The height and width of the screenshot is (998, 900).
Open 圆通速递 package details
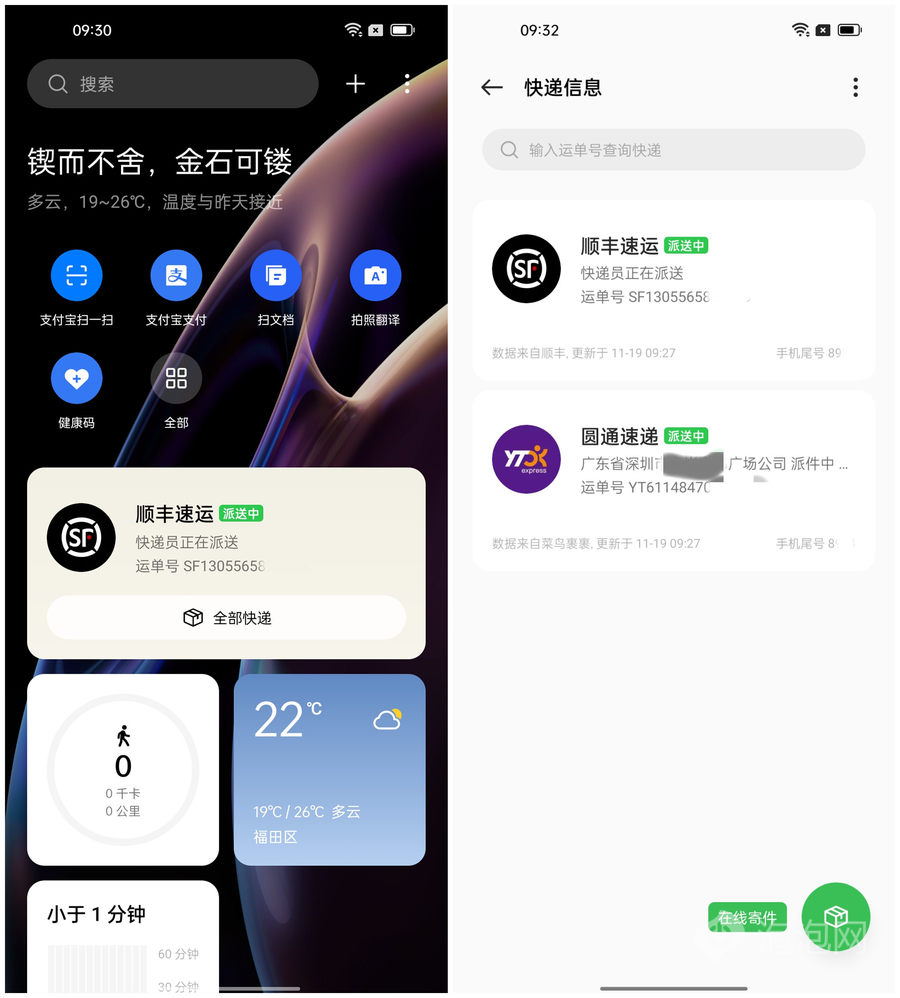[x=673, y=481]
